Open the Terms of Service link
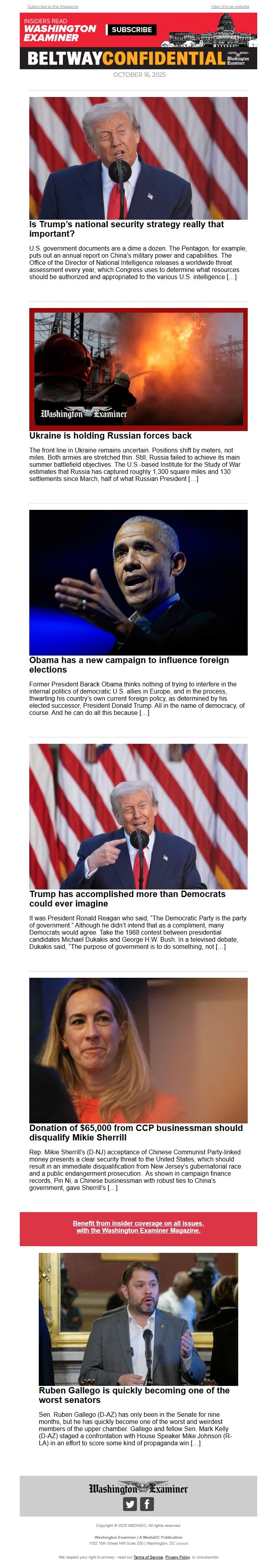 [x=148, y=1557]
